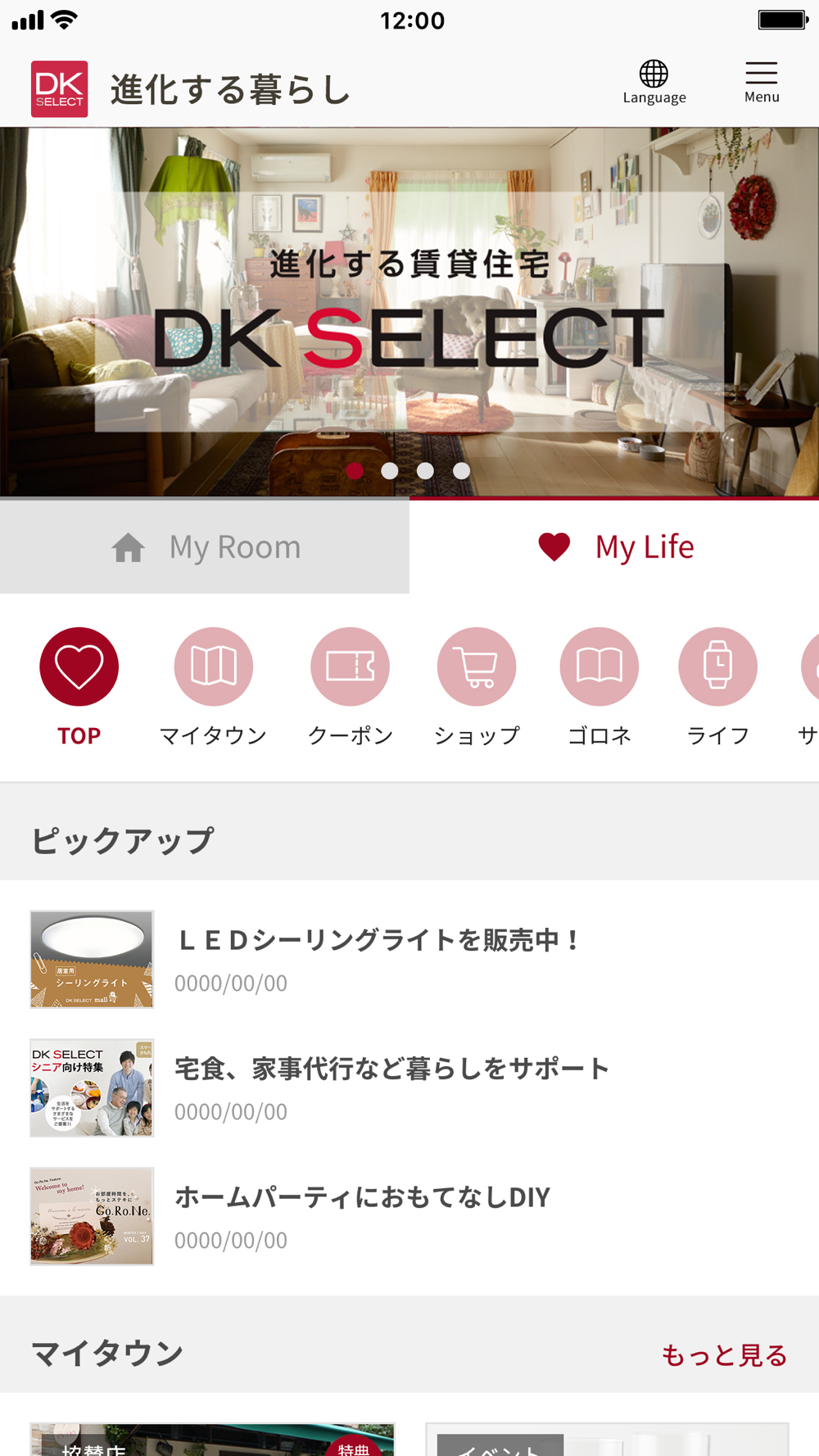Screen dimensions: 819x1456
Task: Select the My Life tab
Action: pos(614,547)
